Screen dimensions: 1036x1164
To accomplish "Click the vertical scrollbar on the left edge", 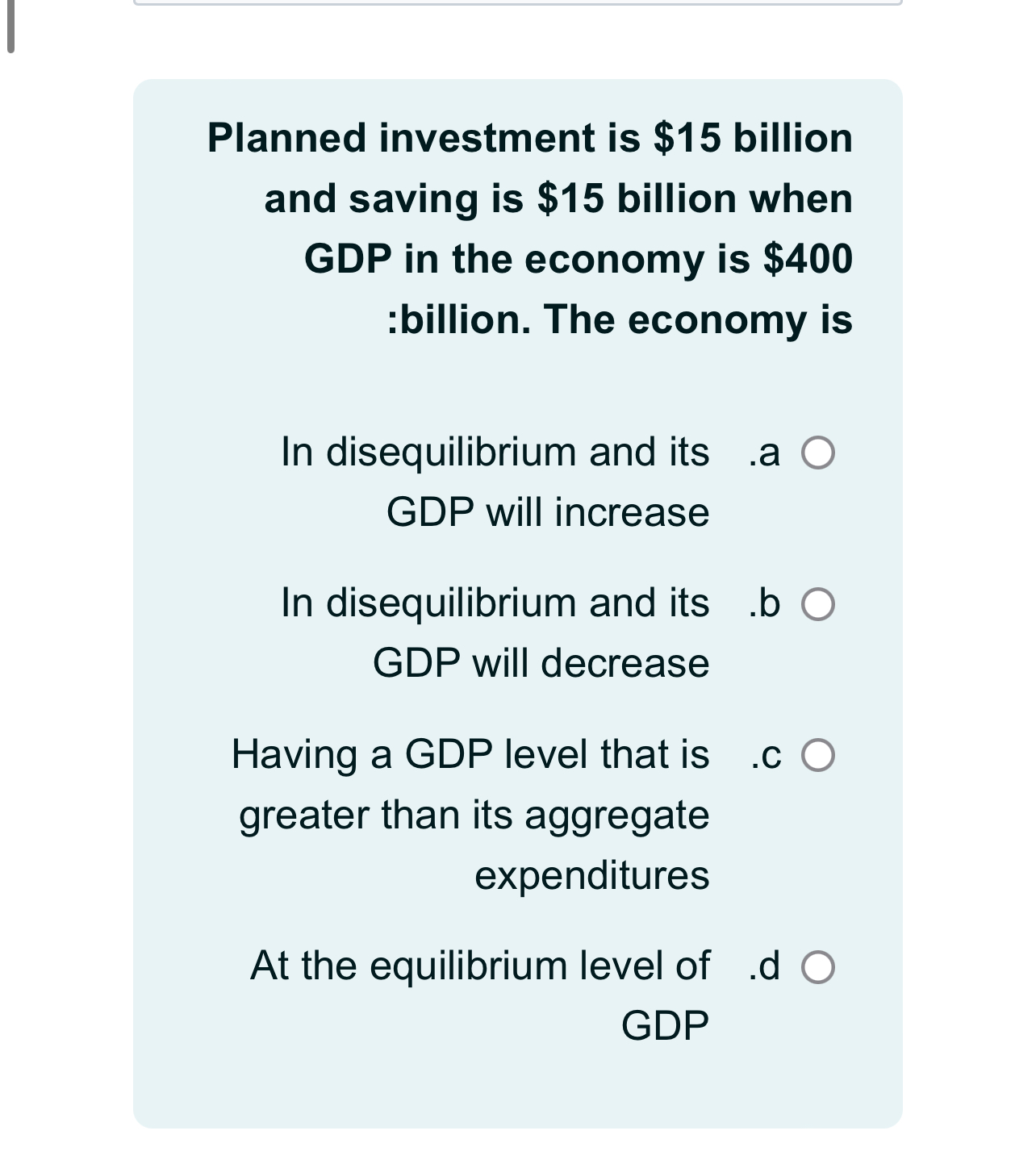I will (x=9, y=24).
